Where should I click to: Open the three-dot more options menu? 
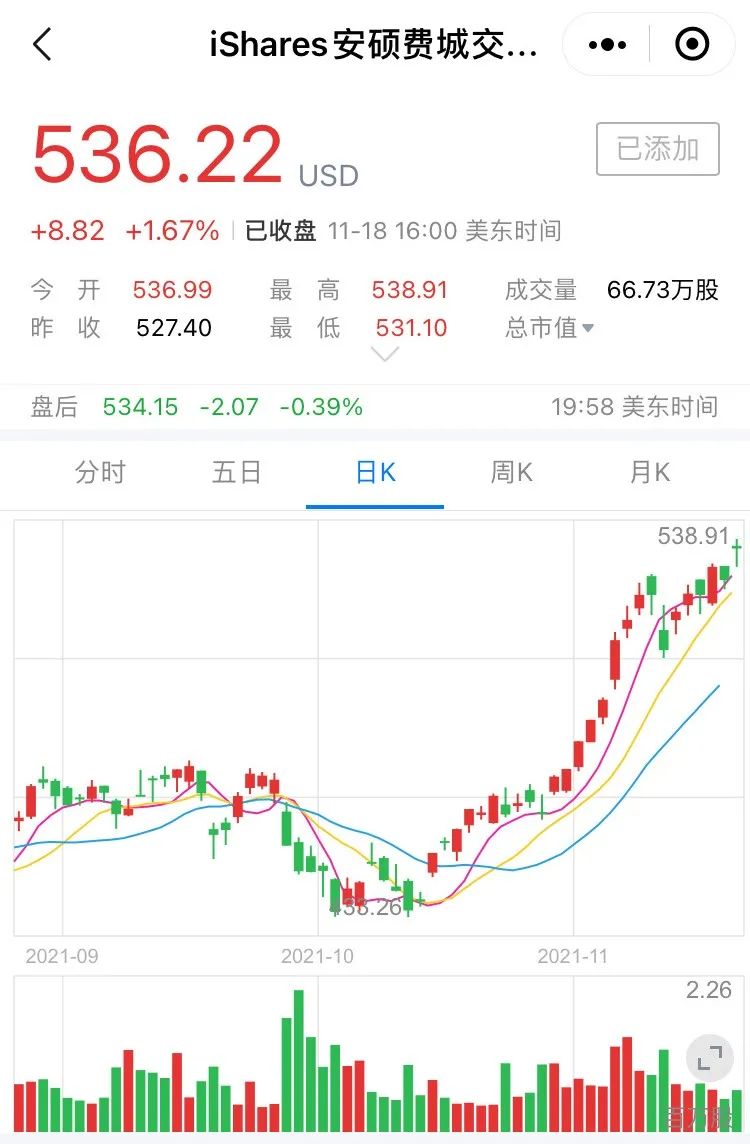coord(607,45)
